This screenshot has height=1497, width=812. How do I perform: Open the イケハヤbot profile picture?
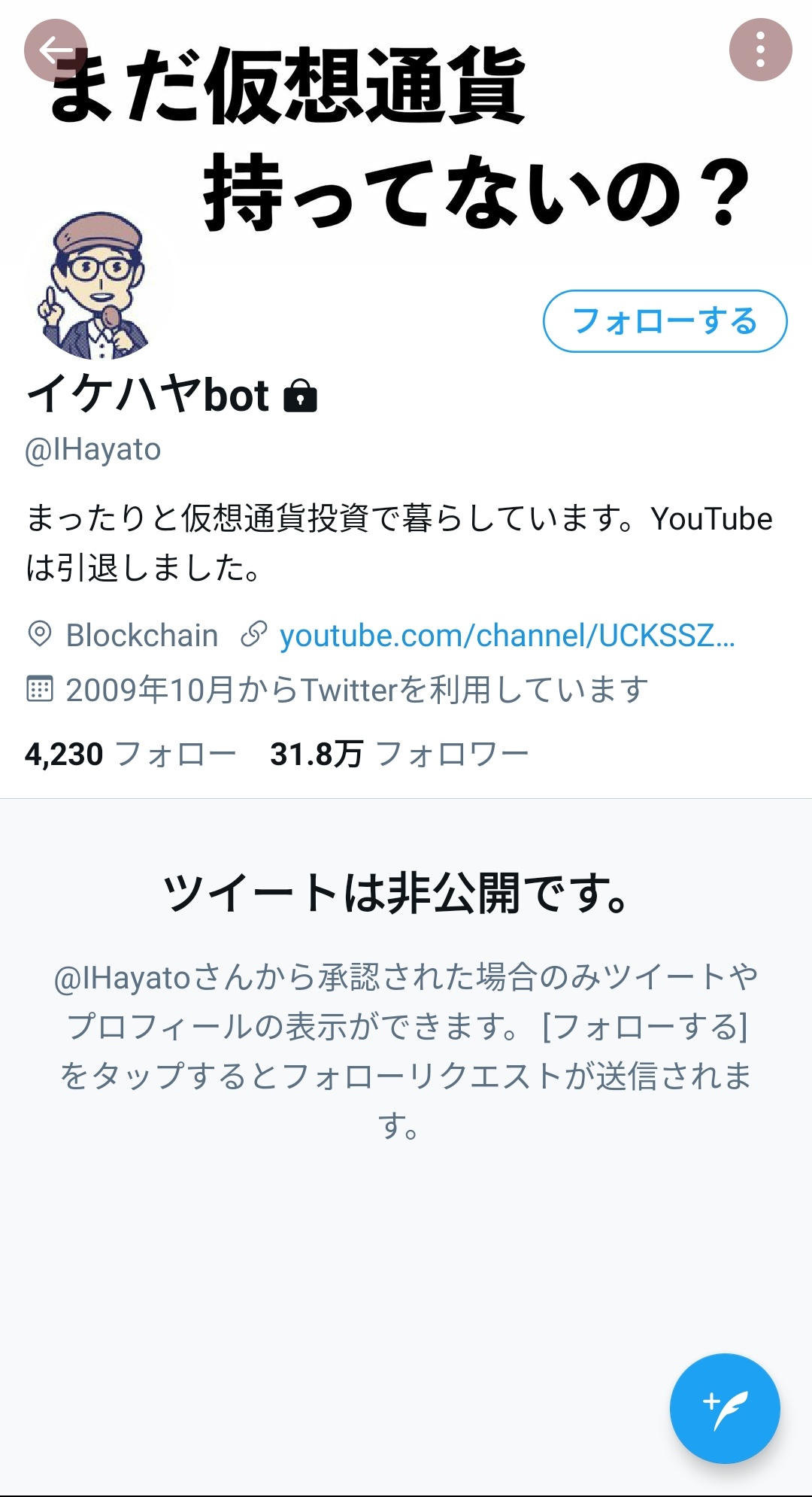(98, 286)
